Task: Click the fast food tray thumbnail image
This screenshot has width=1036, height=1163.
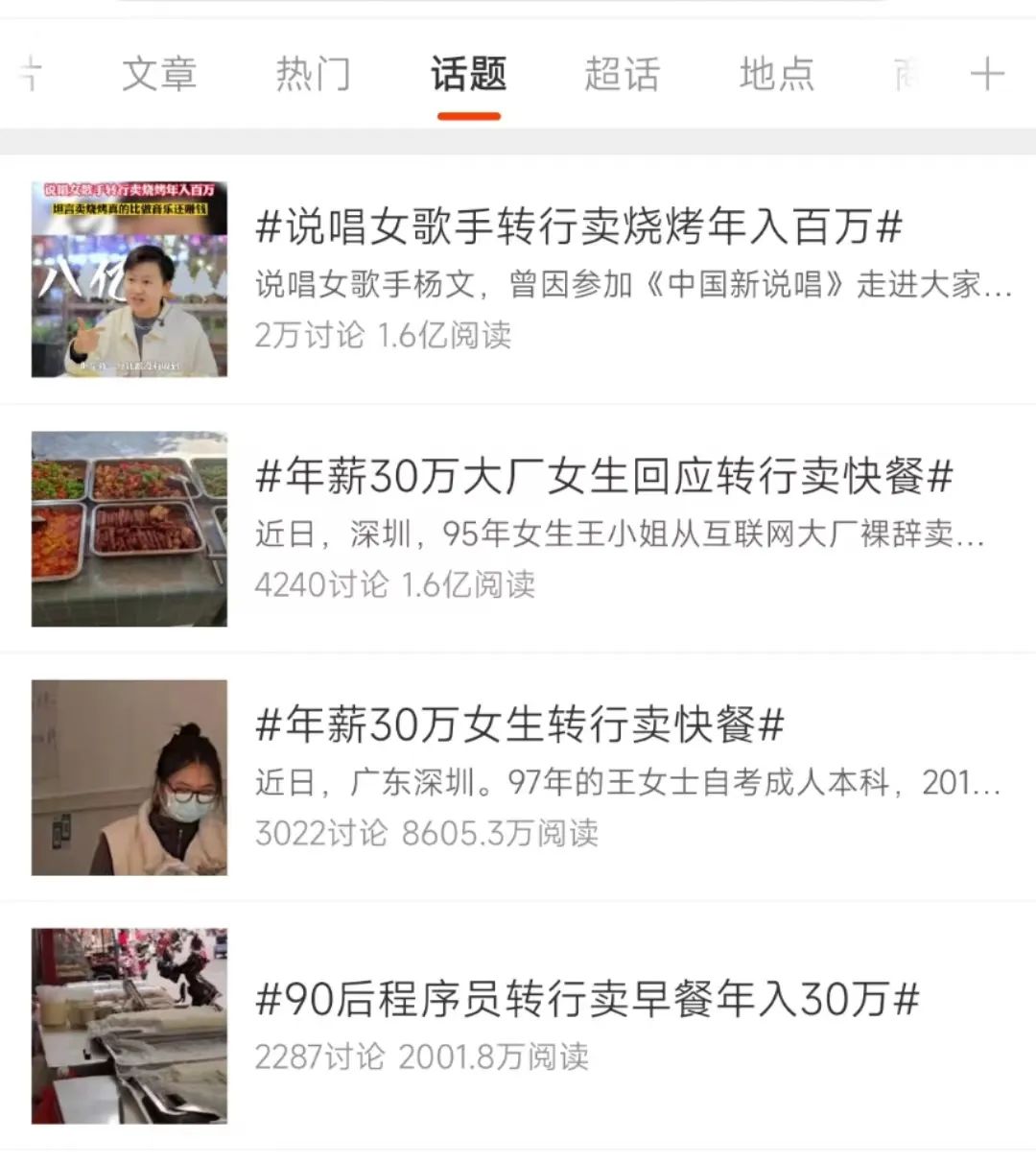Action: tap(129, 529)
